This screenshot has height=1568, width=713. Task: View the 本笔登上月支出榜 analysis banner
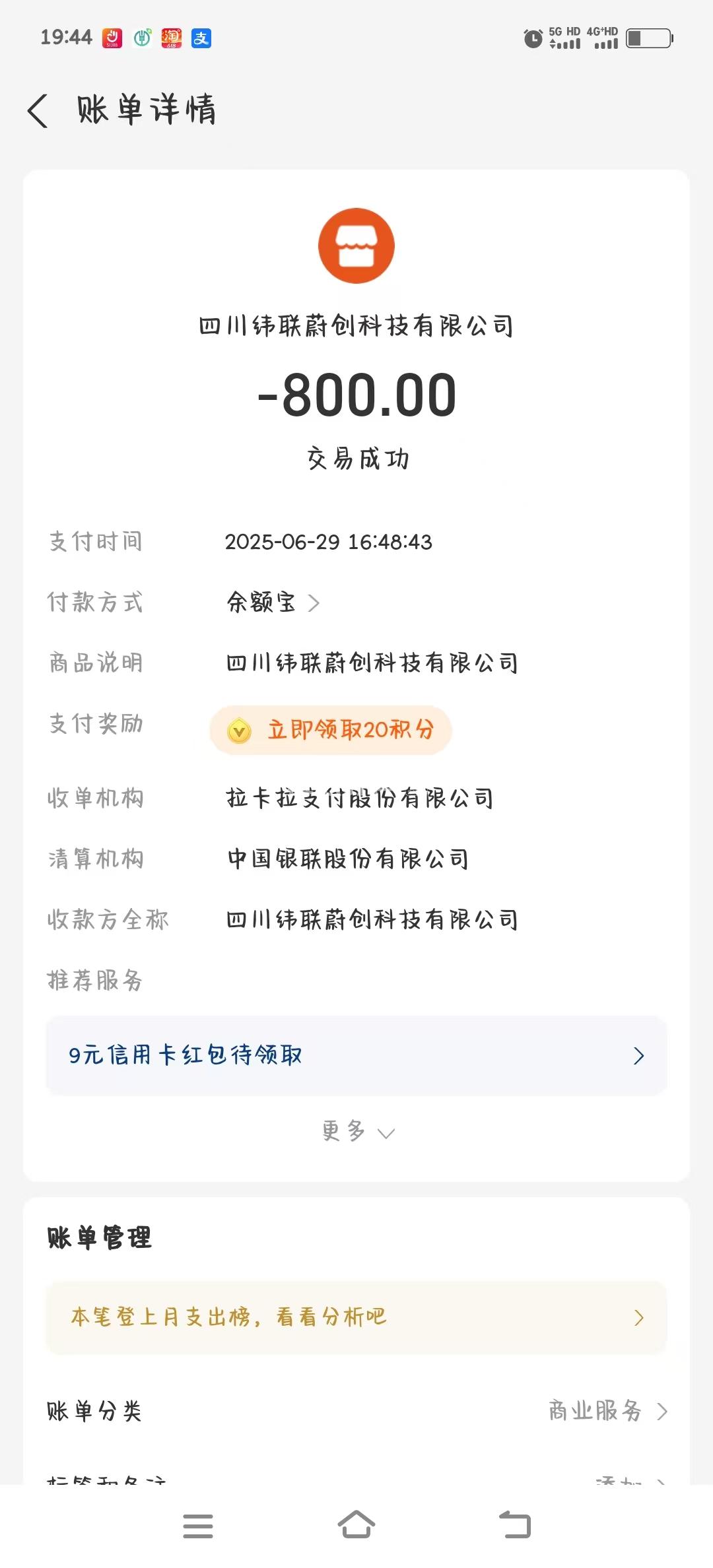pyautogui.click(x=356, y=1318)
